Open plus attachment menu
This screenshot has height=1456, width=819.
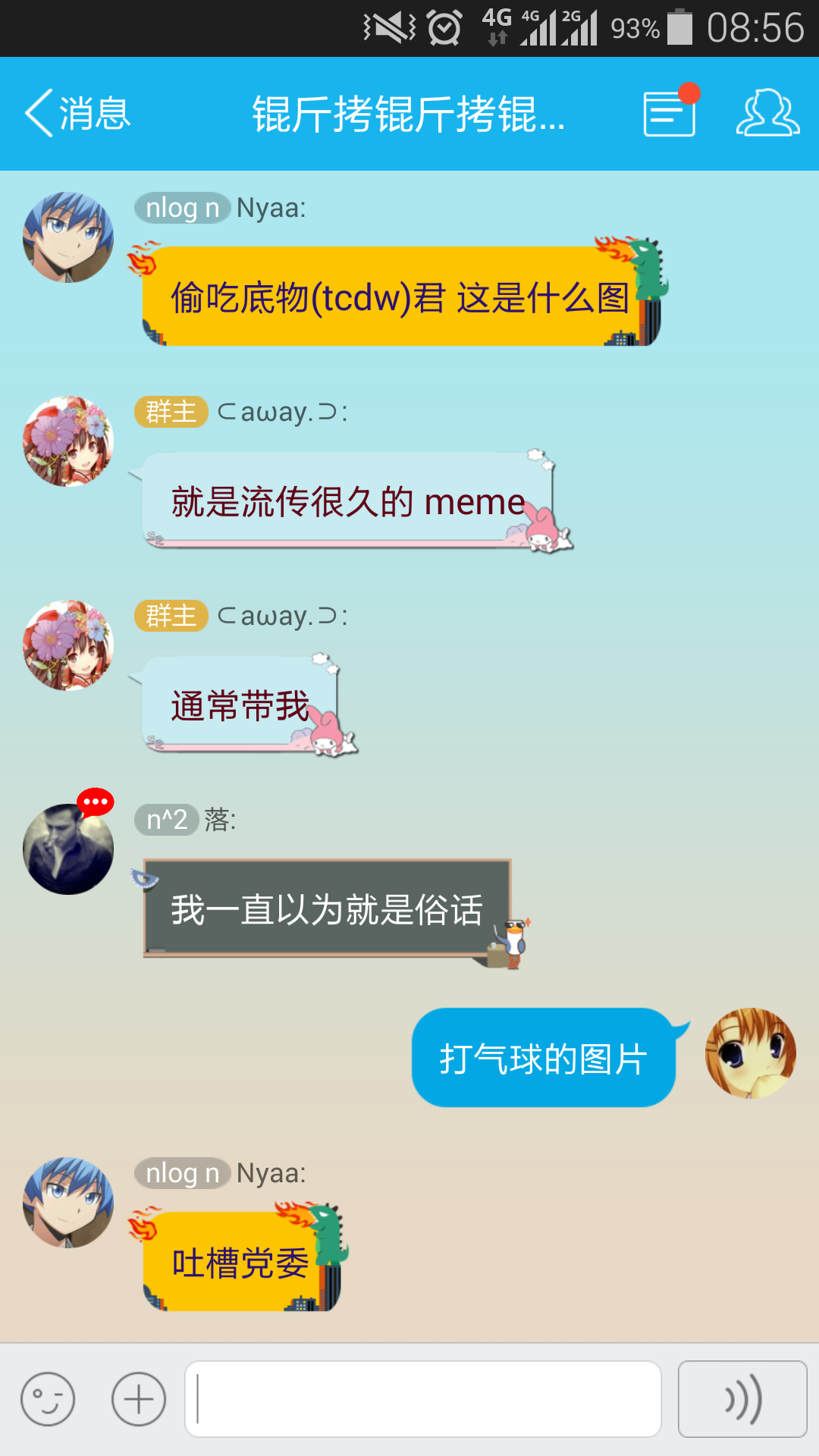[139, 1399]
